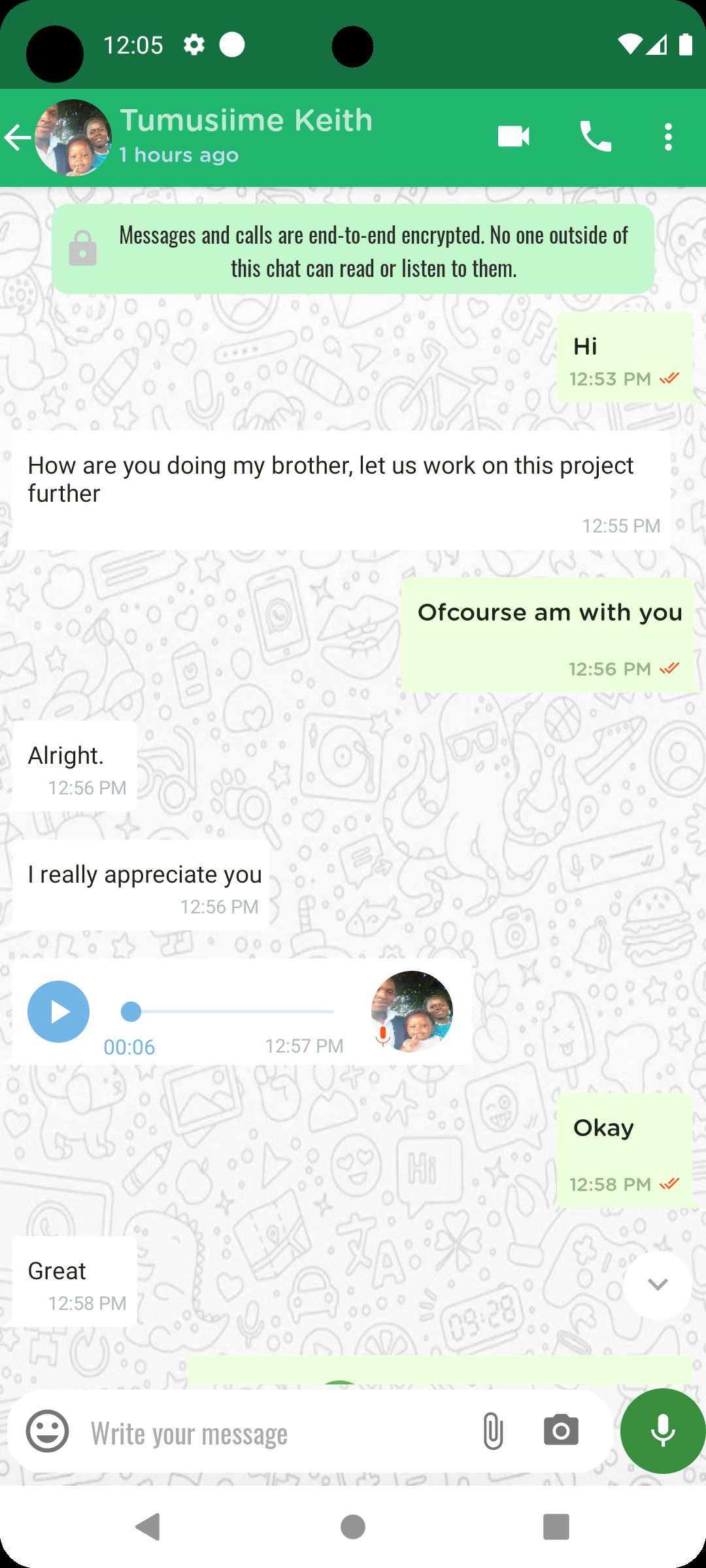Tap the voice message seek bar
Viewport: 706px width, 1568px height.
coord(229,1011)
